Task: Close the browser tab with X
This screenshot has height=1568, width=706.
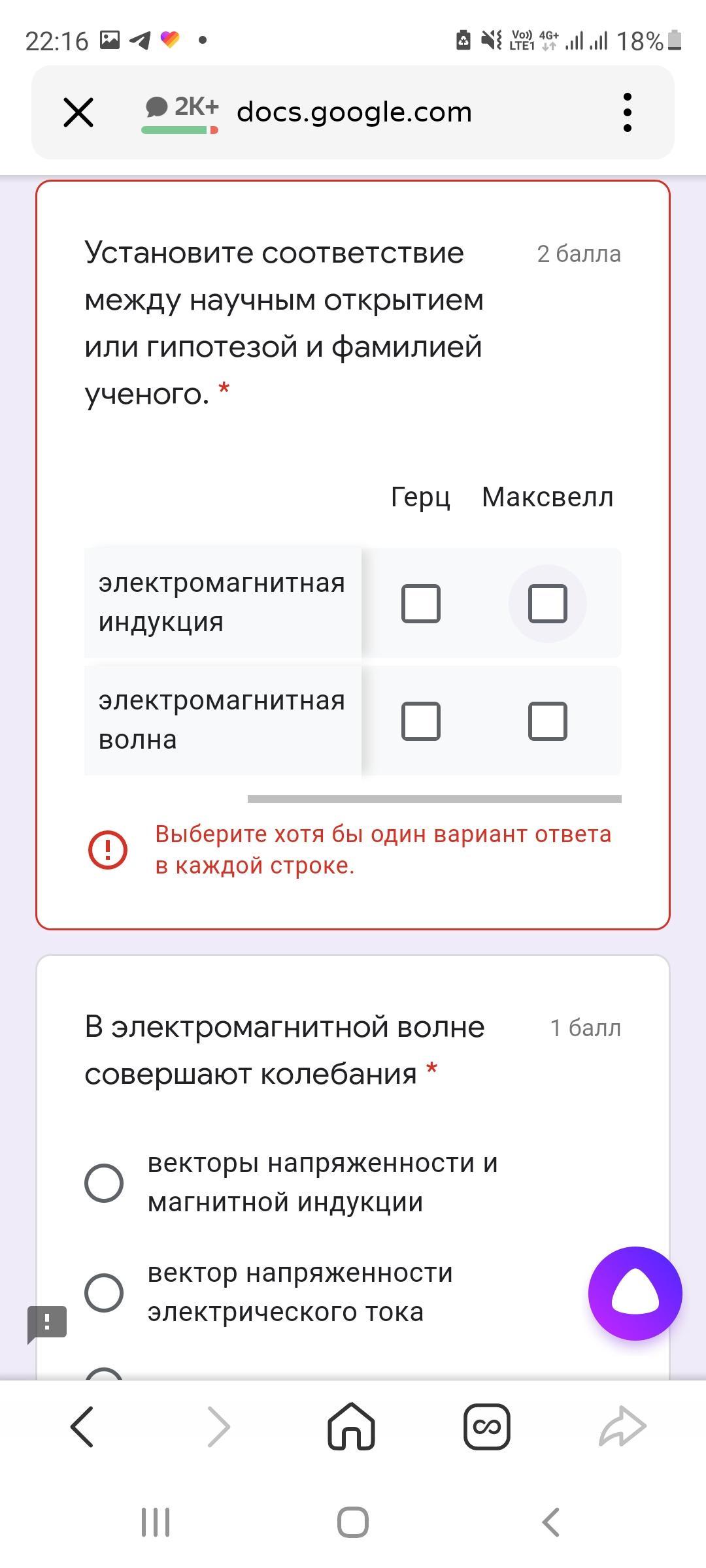Action: coord(78,112)
